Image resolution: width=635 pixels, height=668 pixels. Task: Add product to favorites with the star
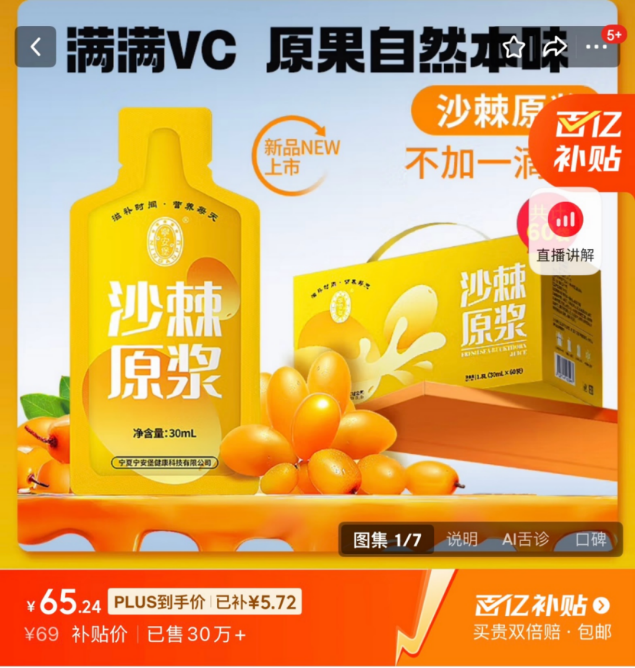(x=514, y=46)
